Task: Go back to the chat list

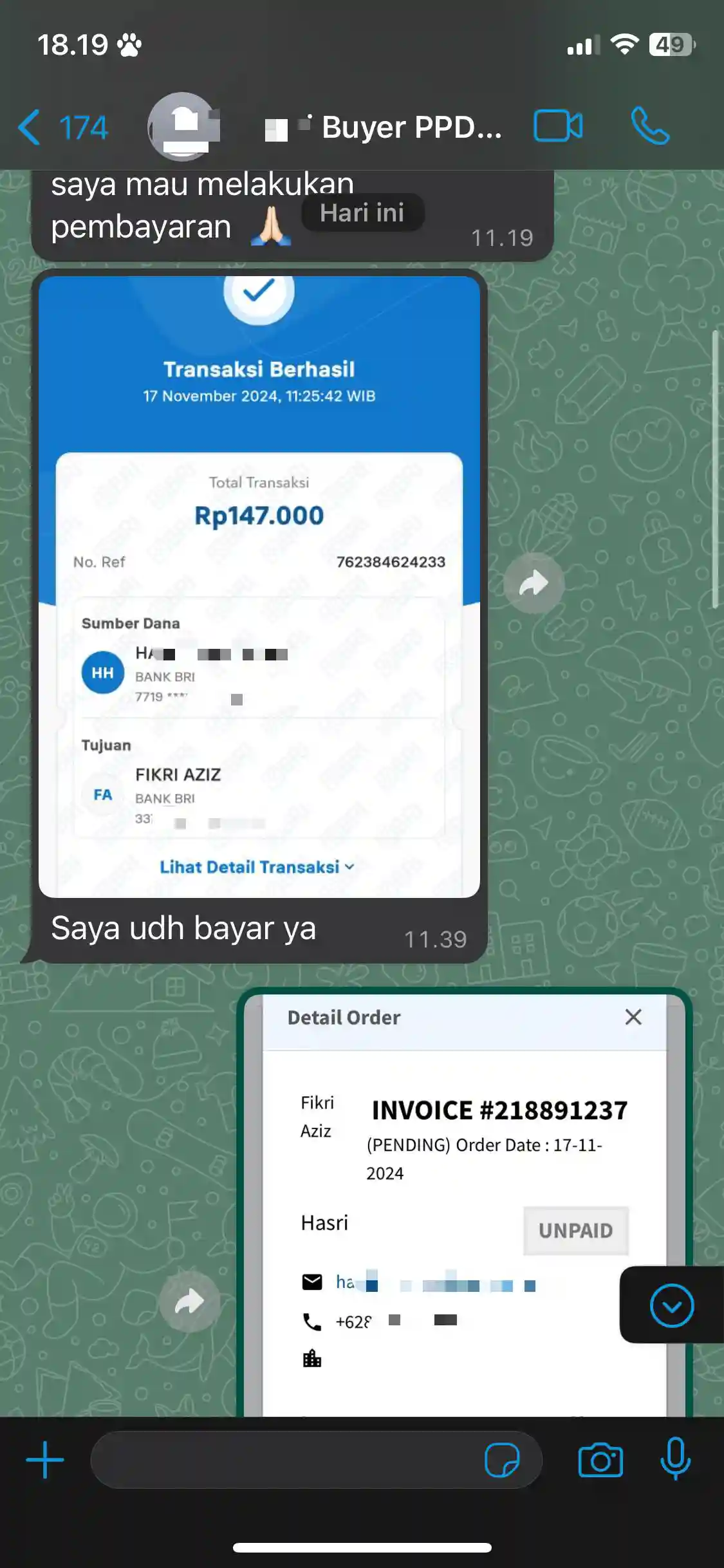Action: click(61, 127)
